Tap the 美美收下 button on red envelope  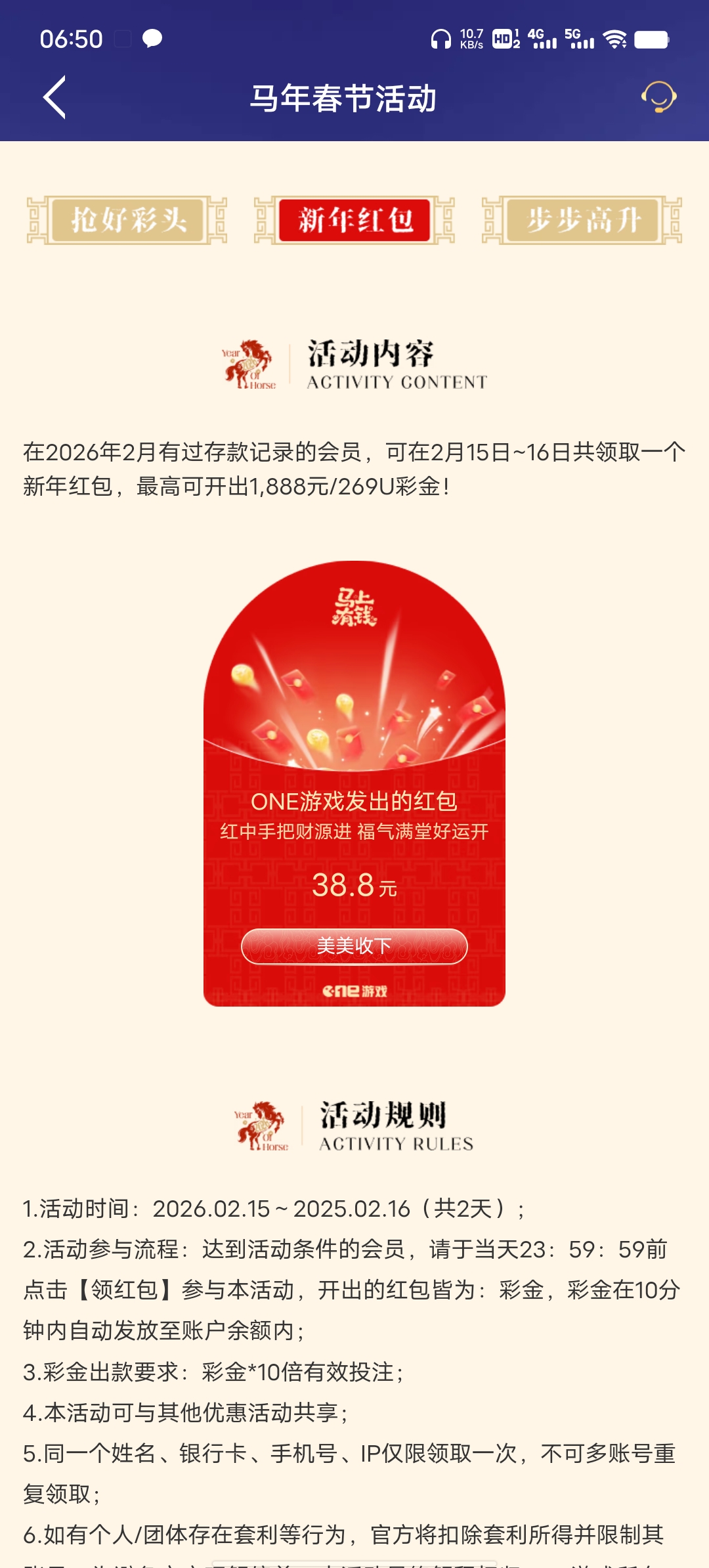pos(354,946)
